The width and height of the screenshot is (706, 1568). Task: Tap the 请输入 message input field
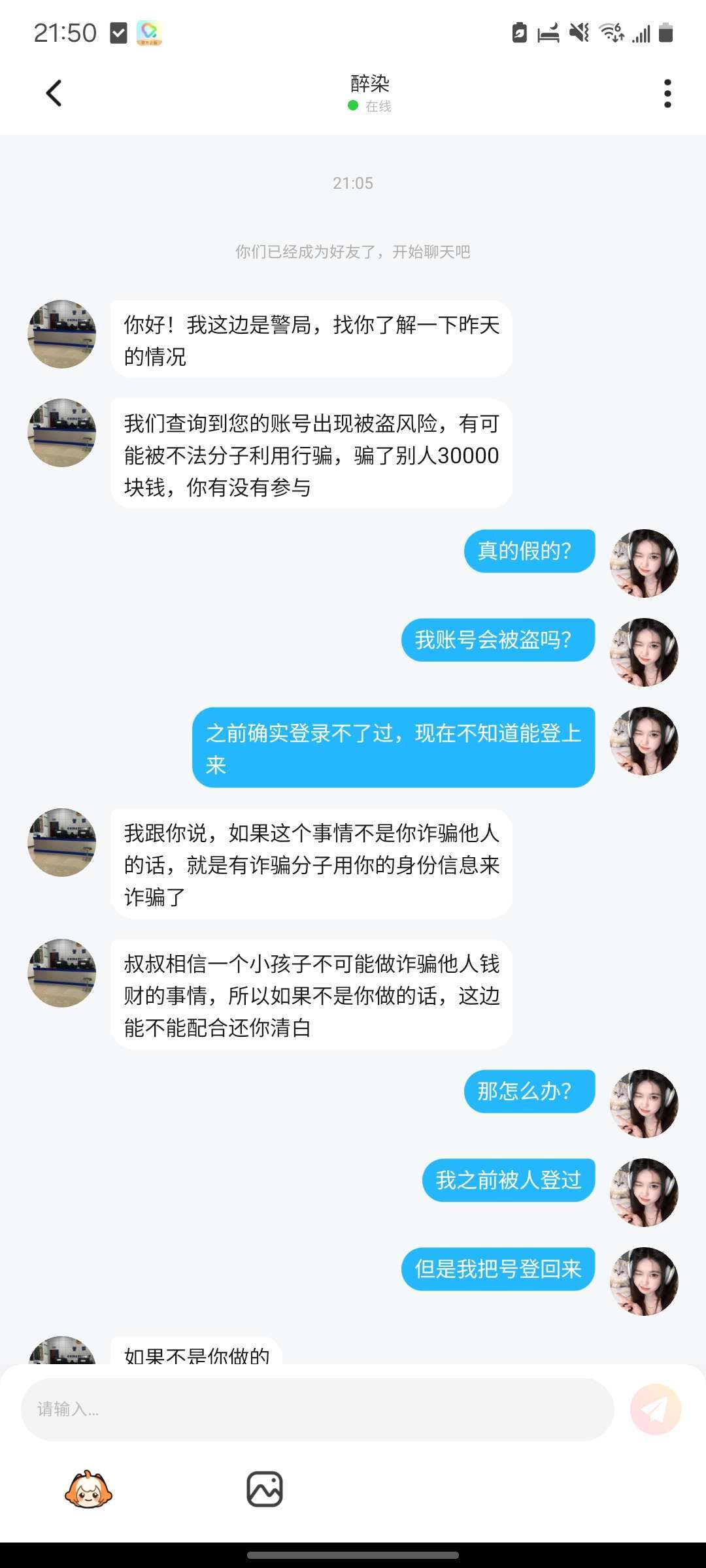point(317,1409)
